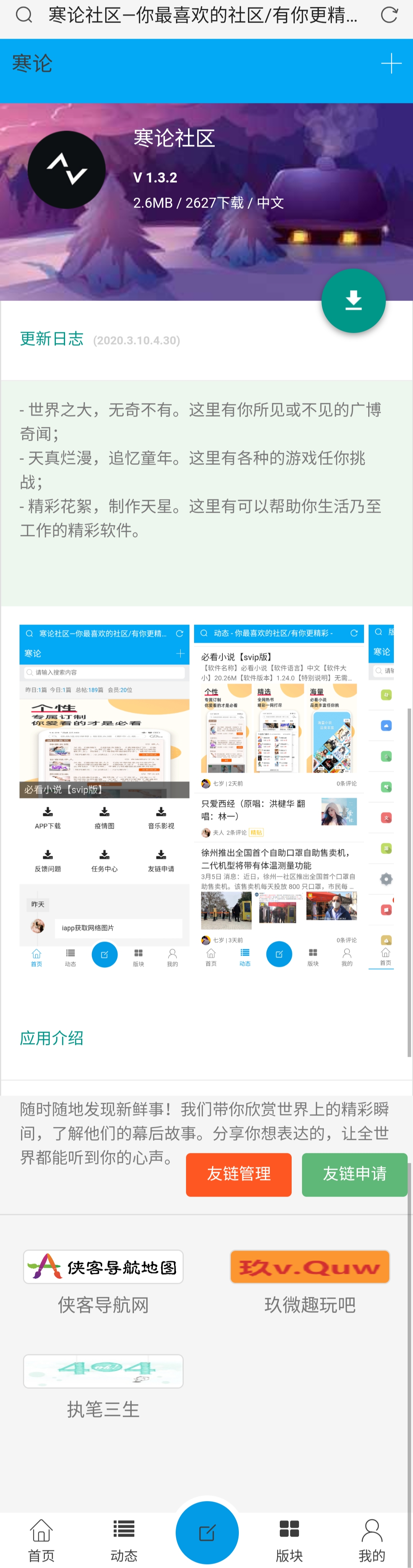Switch to the 动态 tab
Viewport: 413px width, 1568px height.
click(x=124, y=1539)
